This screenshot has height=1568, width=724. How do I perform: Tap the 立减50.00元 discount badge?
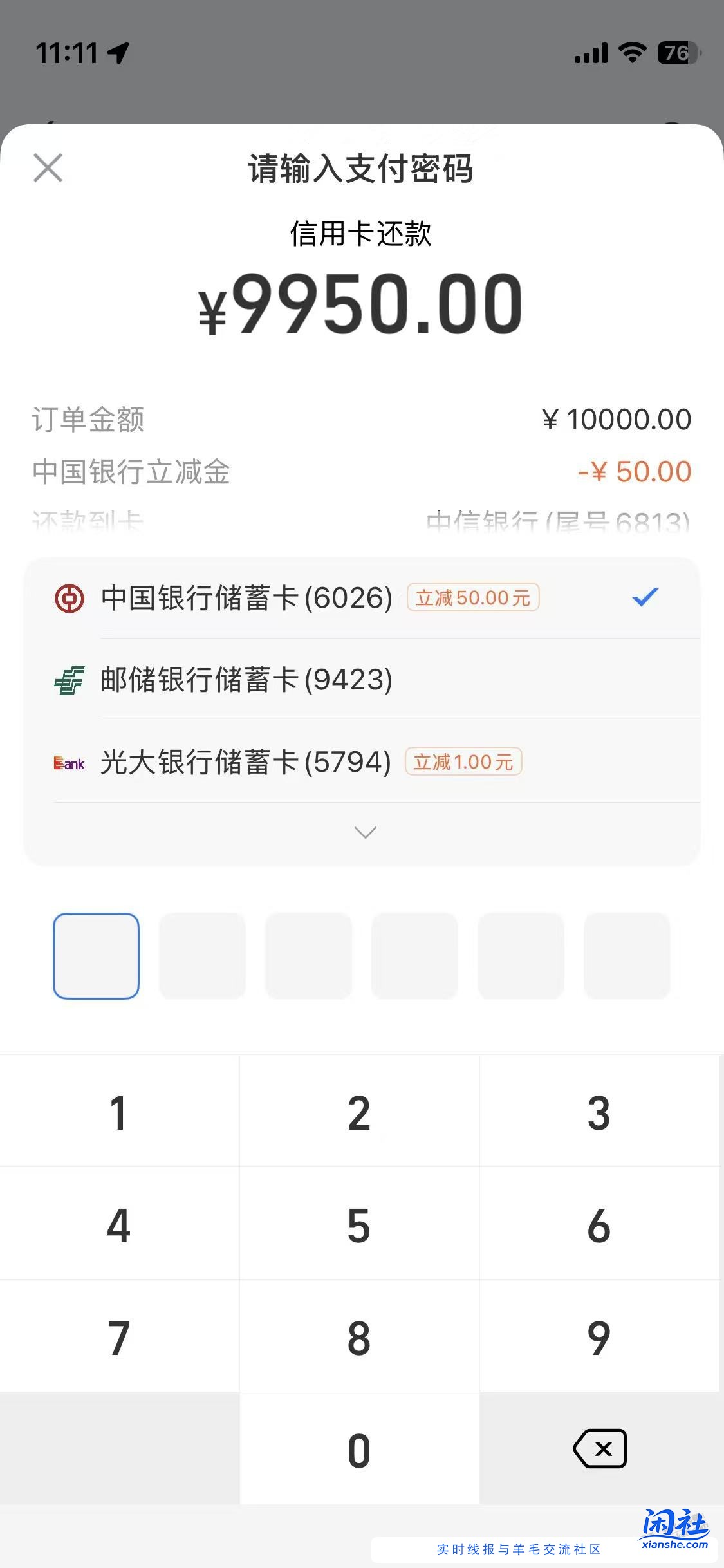click(x=473, y=599)
